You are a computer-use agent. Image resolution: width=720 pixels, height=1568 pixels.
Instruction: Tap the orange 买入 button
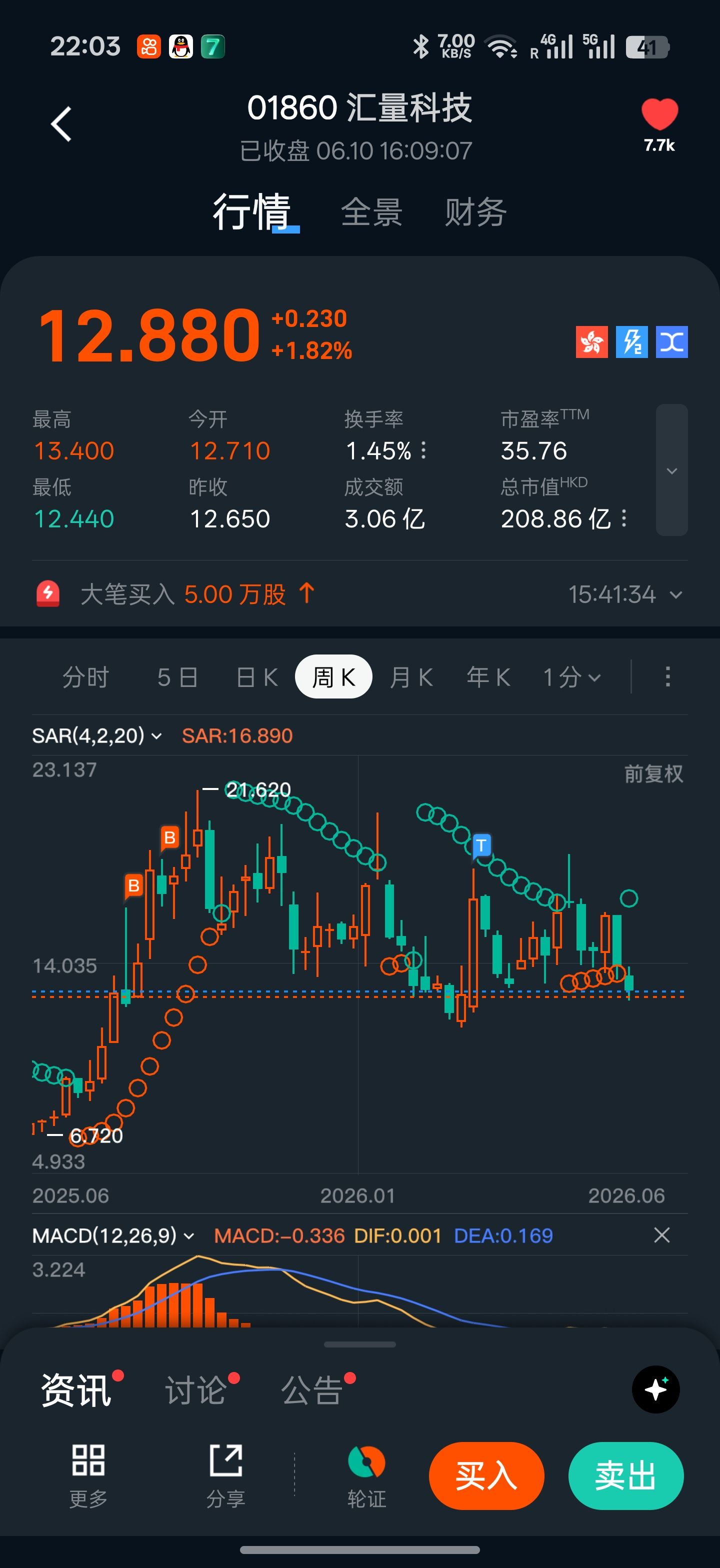[486, 1476]
